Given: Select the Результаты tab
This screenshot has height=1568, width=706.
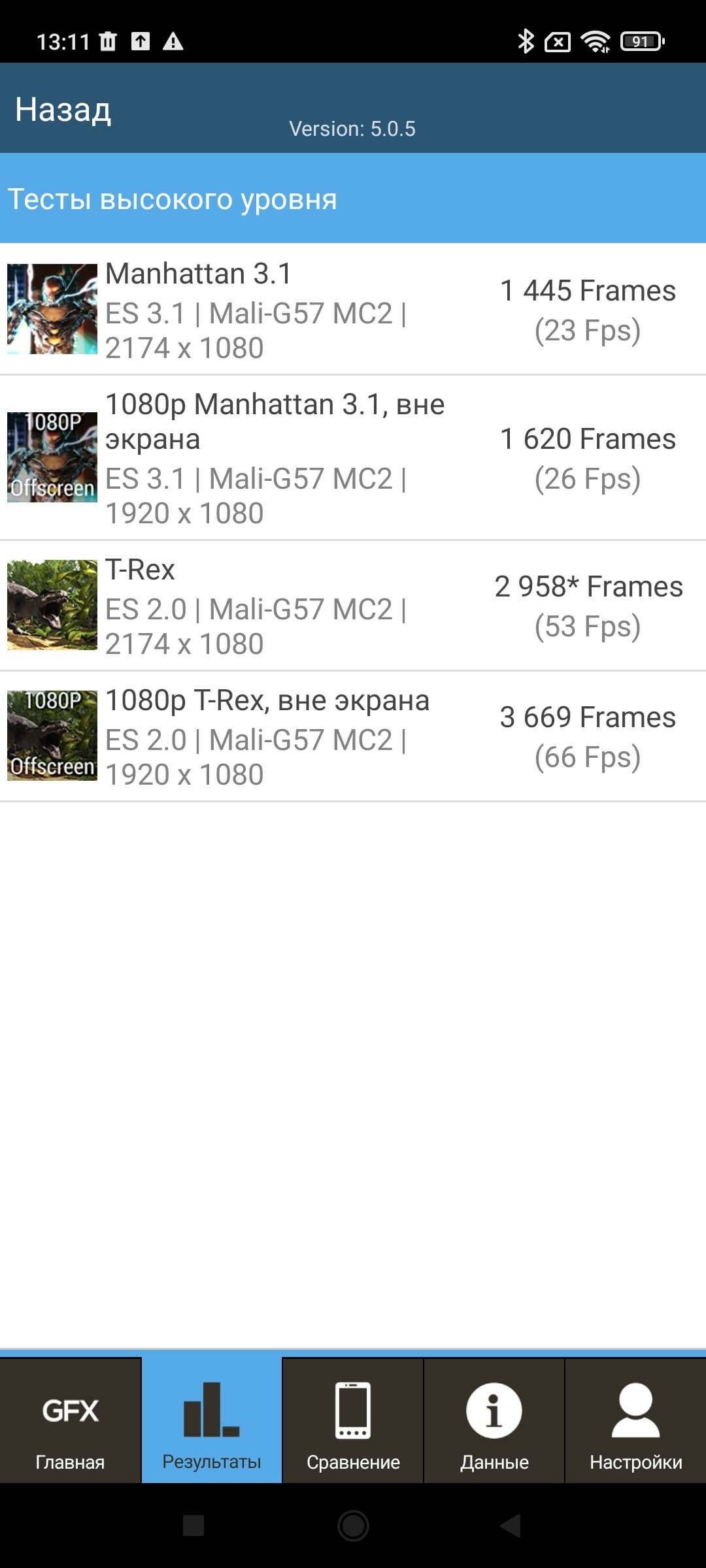Looking at the screenshot, I should tap(212, 1421).
